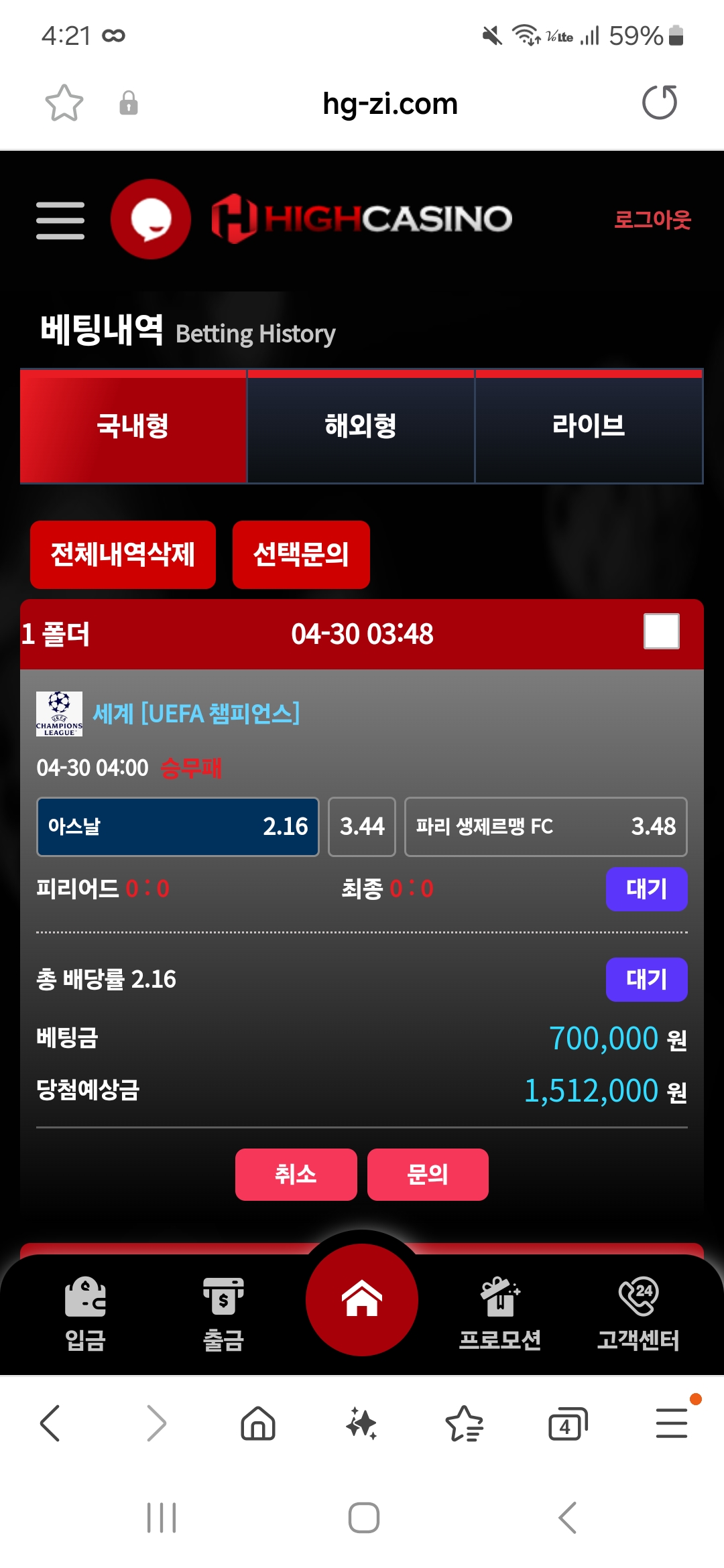The width and height of the screenshot is (724, 1568).
Task: Switch to the 해외형 tab
Action: [361, 426]
